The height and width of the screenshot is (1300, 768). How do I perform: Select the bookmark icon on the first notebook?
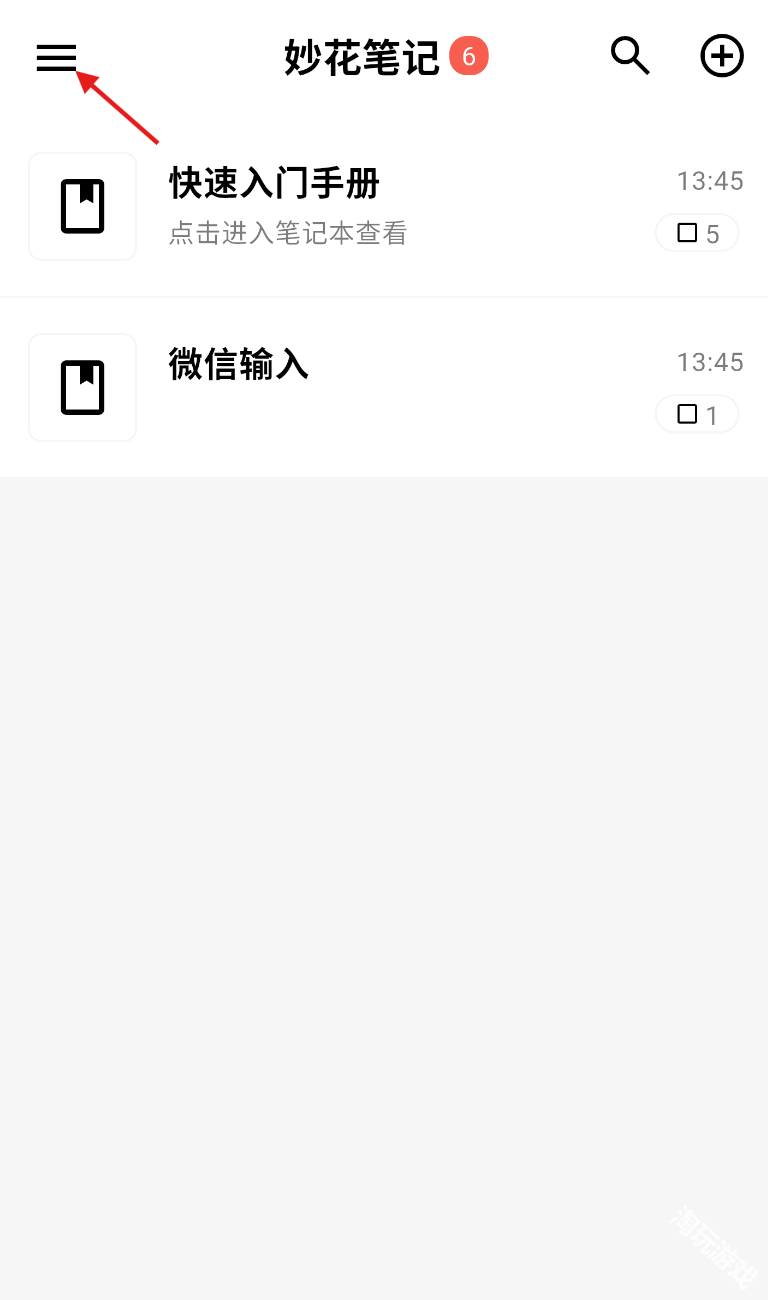point(83,206)
